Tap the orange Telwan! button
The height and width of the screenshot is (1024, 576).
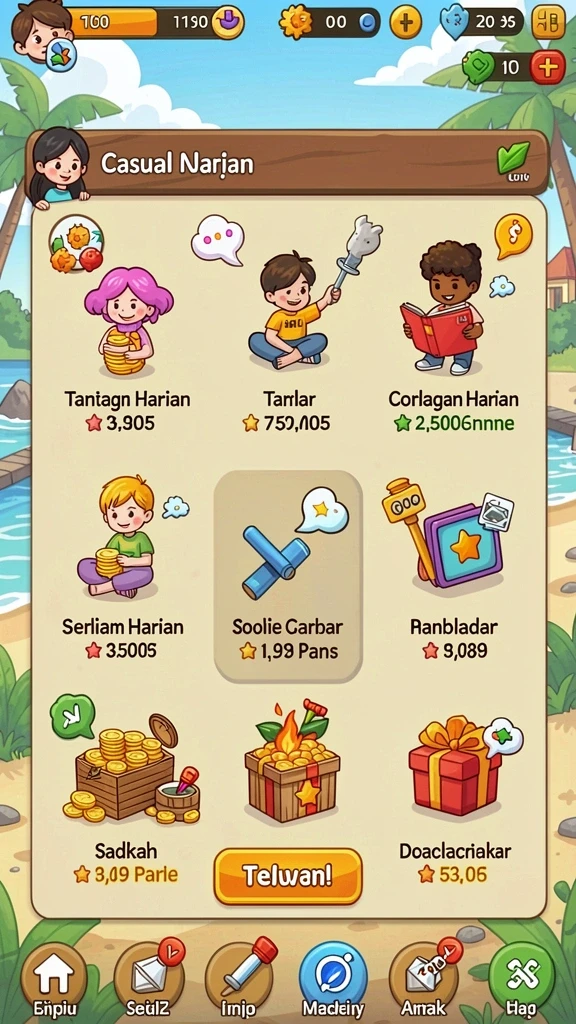(x=287, y=876)
